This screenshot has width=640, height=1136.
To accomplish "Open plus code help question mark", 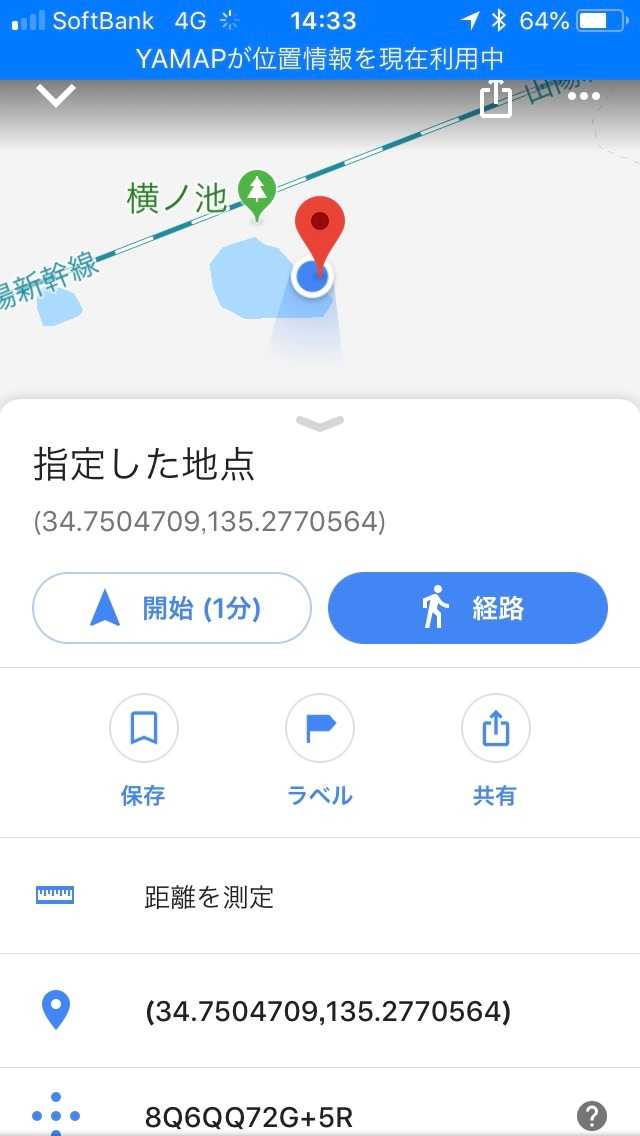I will 593,1115.
